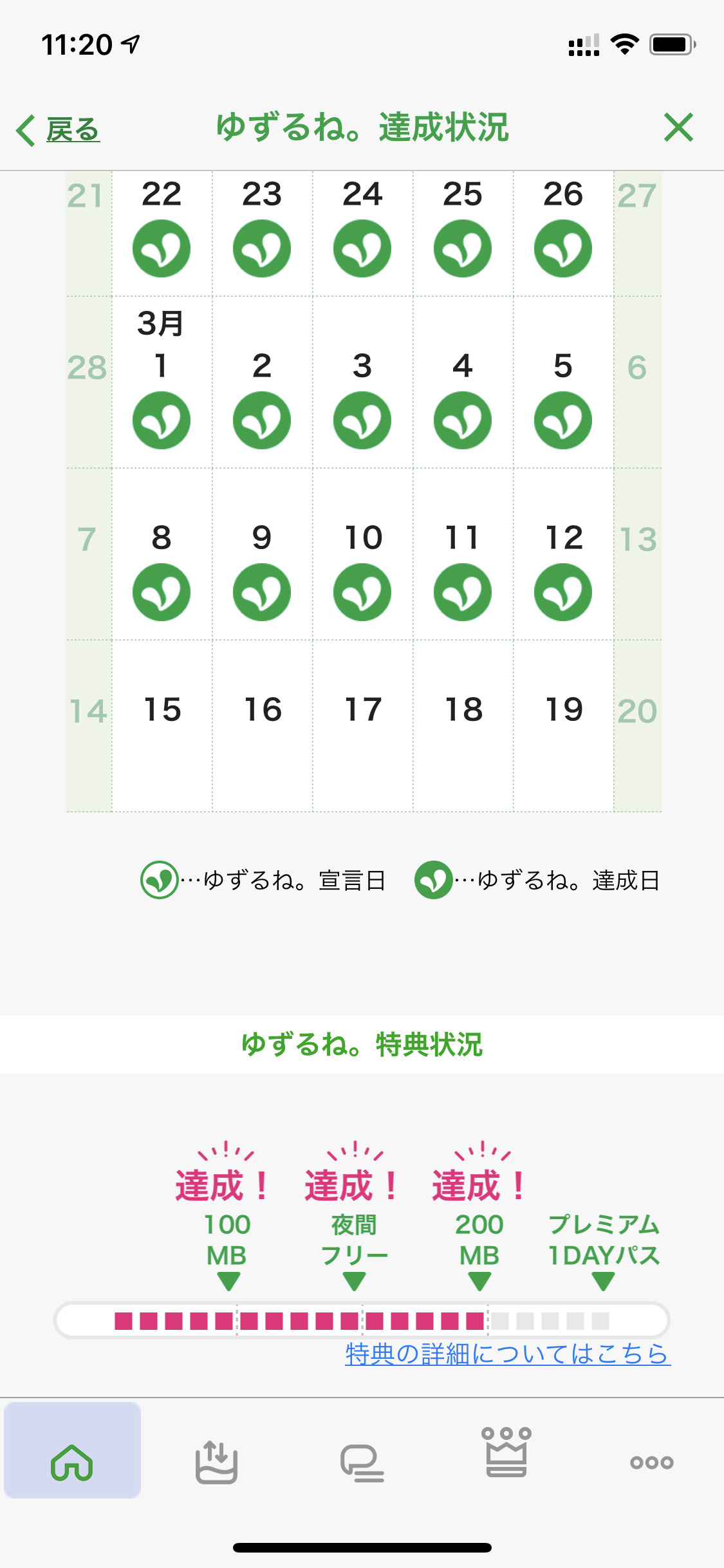Switch to the home tab
This screenshot has width=724, height=1568.
[72, 1462]
